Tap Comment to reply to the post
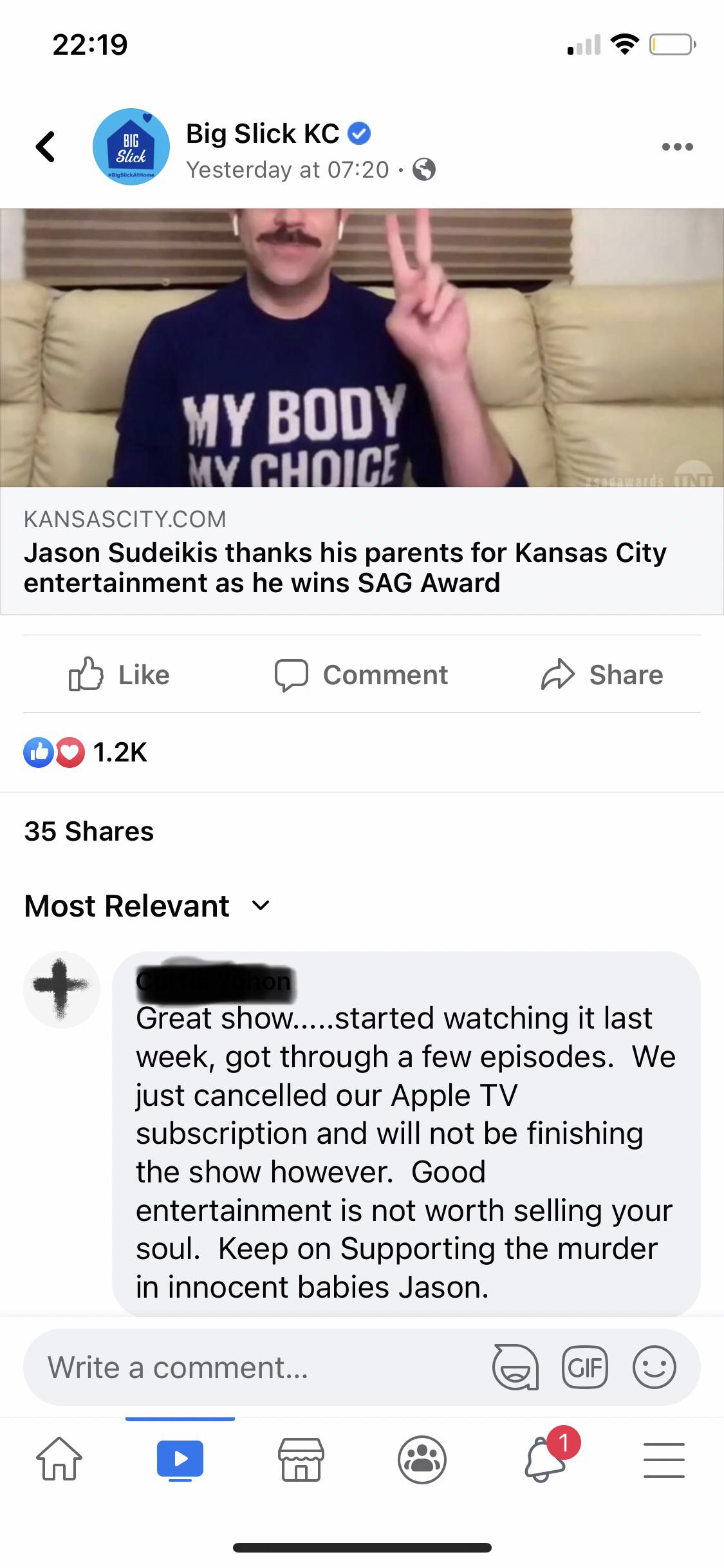Image resolution: width=724 pixels, height=1568 pixels. (362, 675)
